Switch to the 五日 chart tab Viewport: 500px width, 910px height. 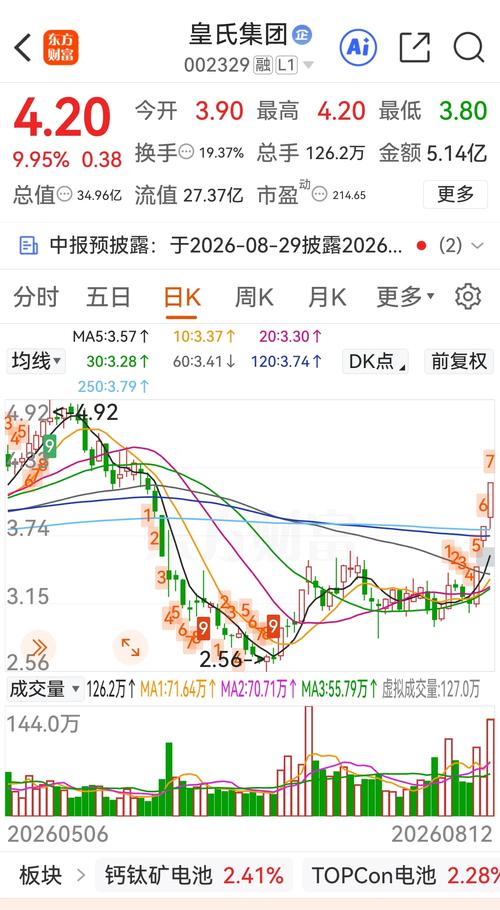[108, 297]
